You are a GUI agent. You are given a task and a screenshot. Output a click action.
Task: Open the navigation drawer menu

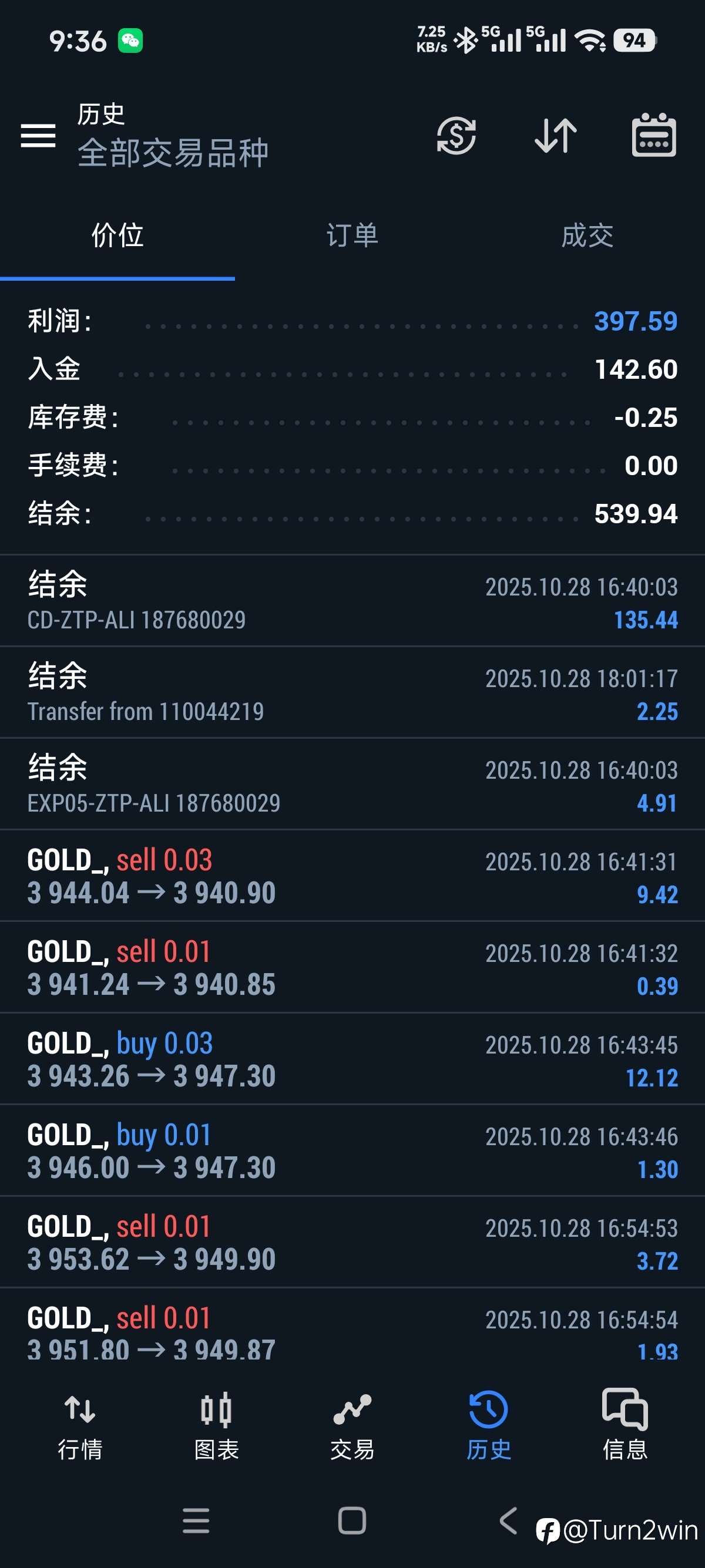point(38,135)
